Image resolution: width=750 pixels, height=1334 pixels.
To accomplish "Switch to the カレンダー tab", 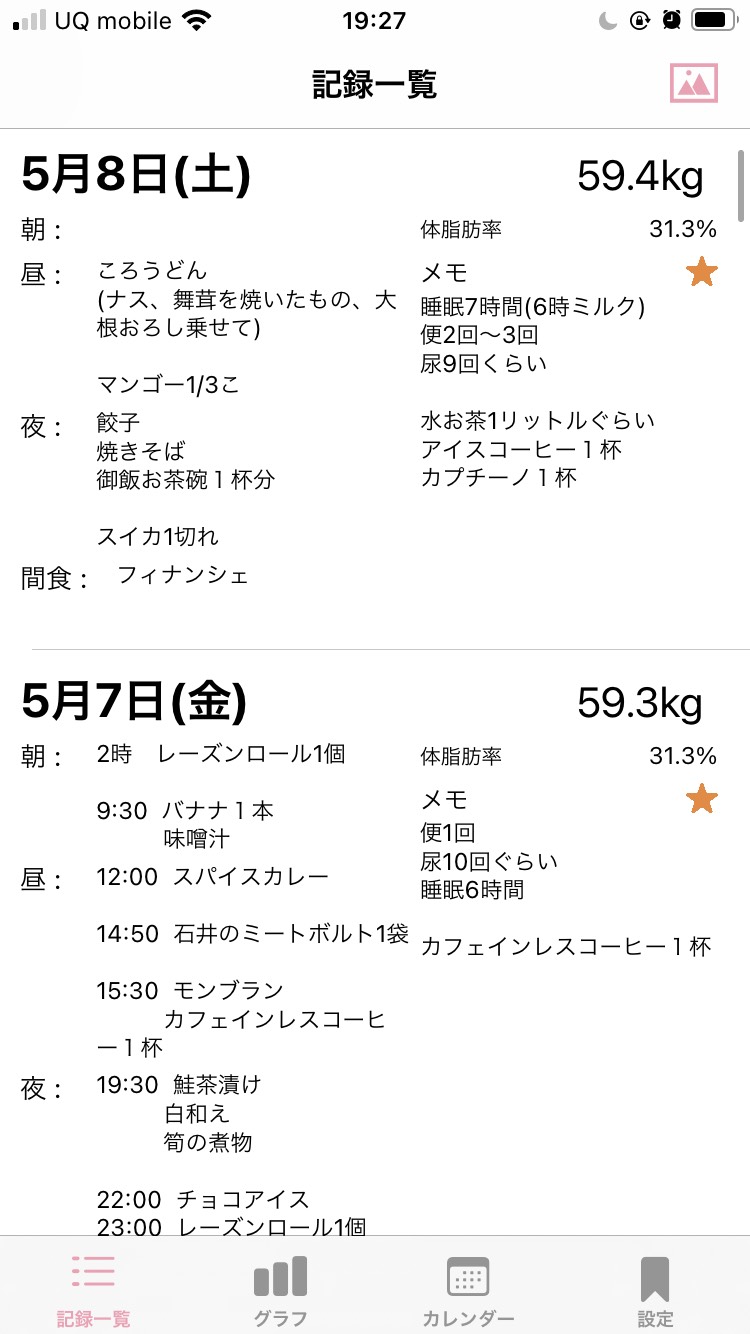I will tap(468, 1290).
